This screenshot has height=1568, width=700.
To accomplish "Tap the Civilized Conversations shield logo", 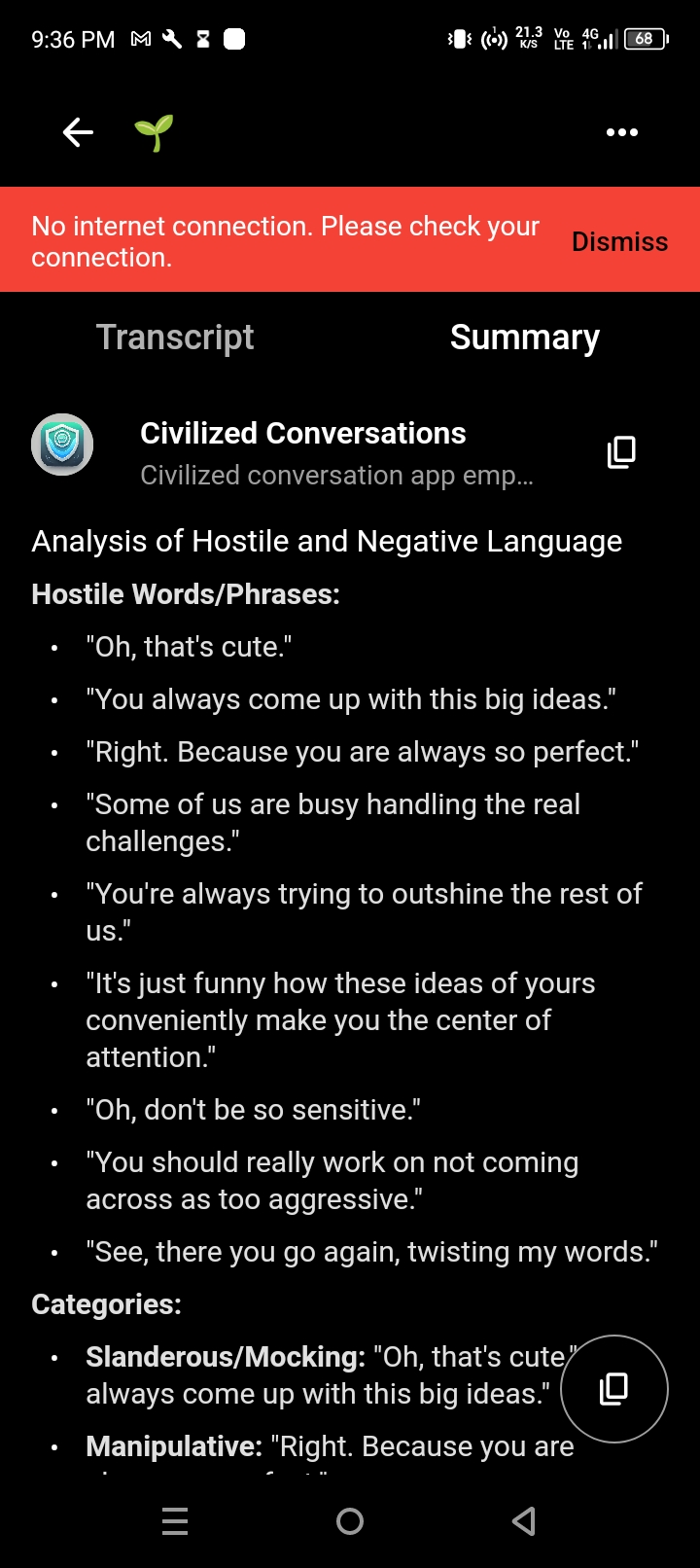I will click(62, 445).
